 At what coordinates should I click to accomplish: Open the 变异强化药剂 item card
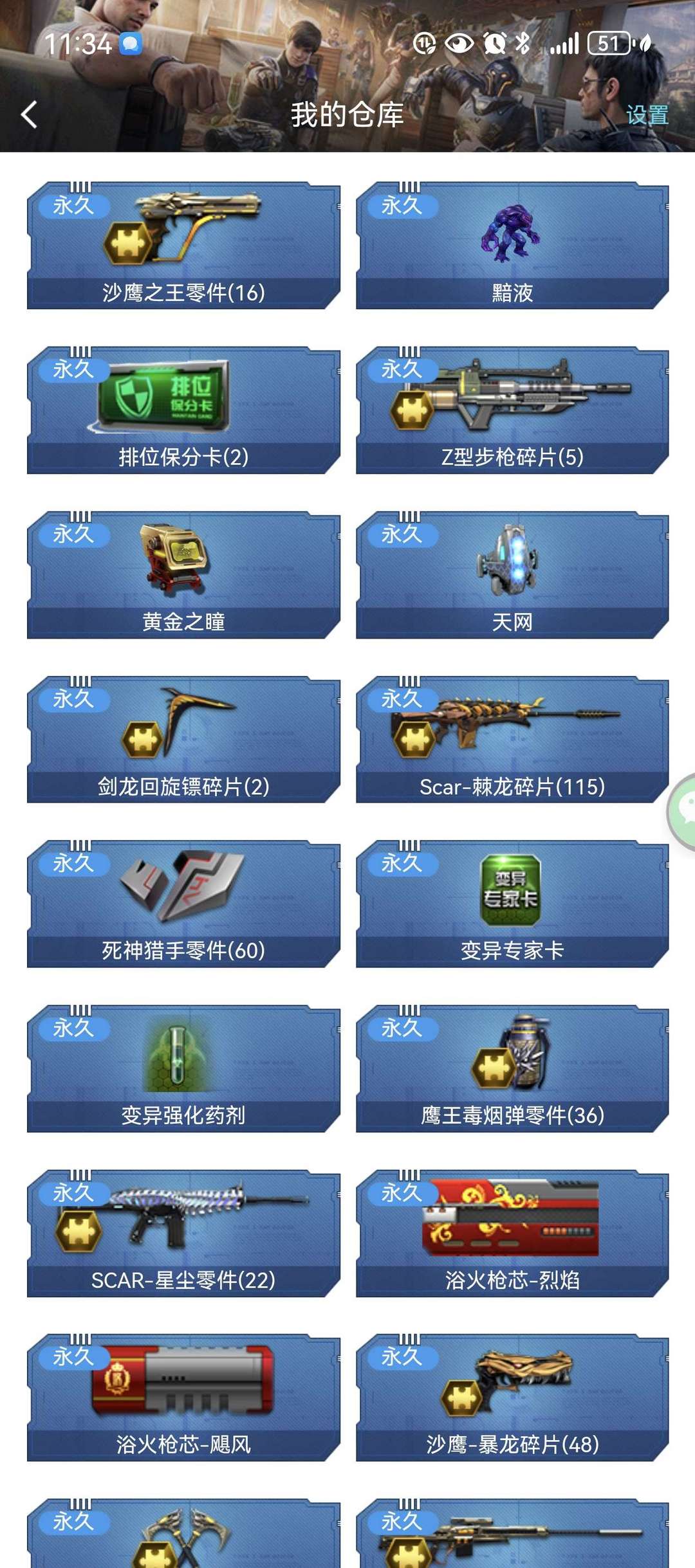(x=183, y=1068)
